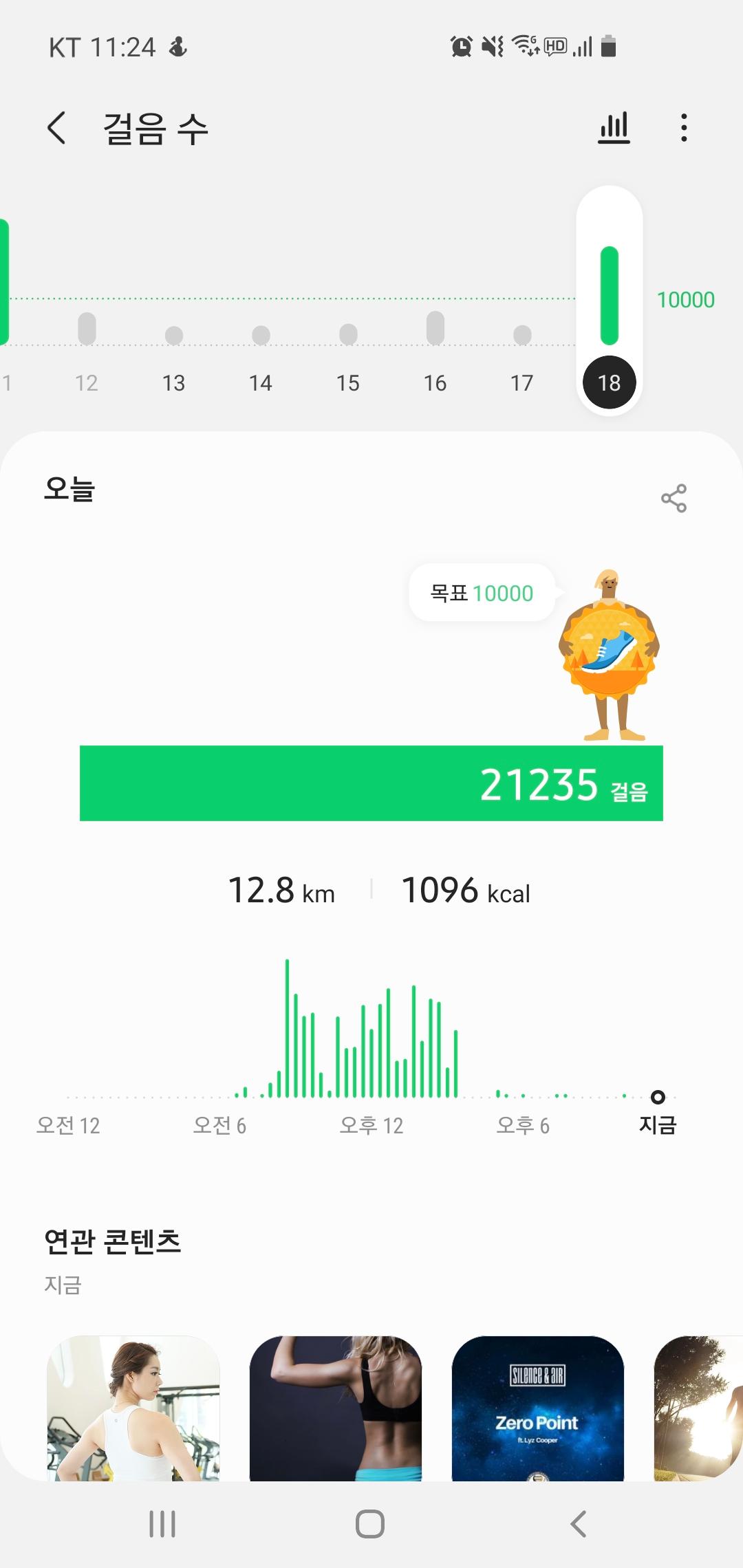Viewport: 743px width, 1568px height.
Task: Open the step trends chart icon
Action: pos(614,128)
